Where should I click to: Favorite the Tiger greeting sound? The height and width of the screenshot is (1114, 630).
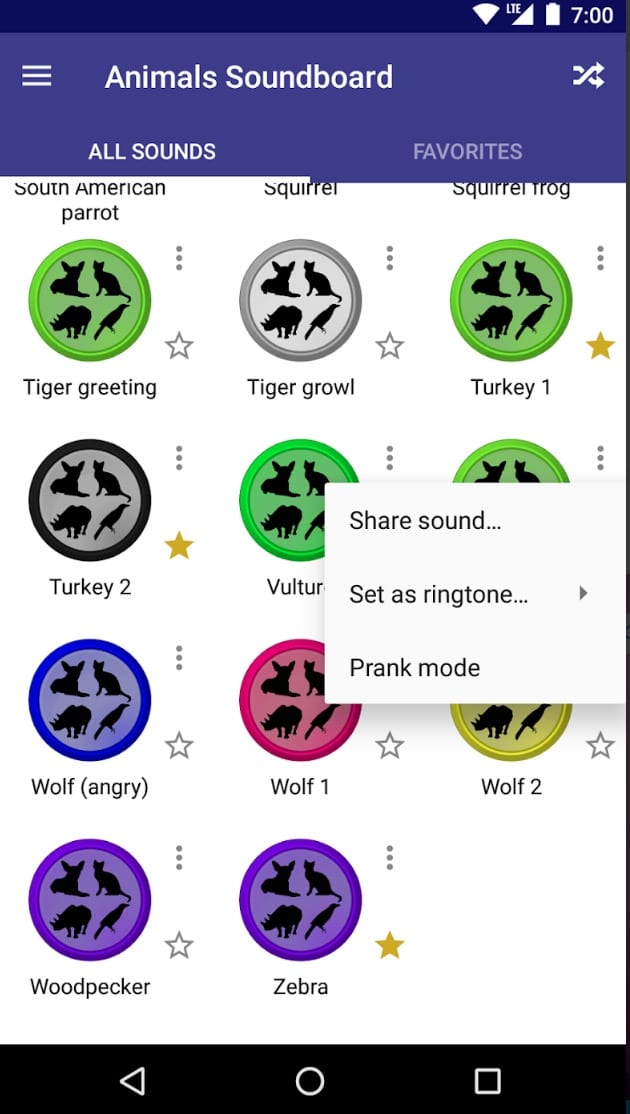point(179,346)
